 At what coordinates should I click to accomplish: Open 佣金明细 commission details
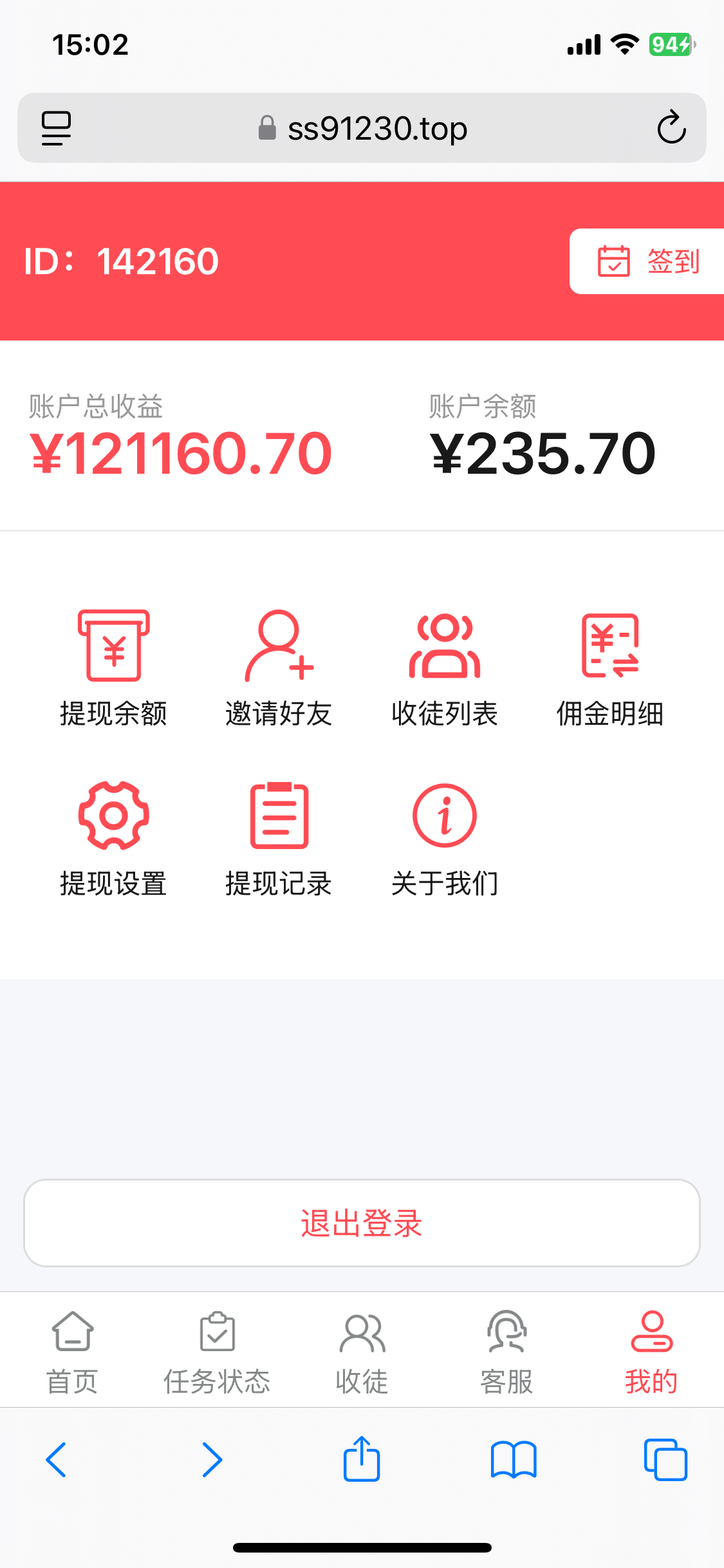[610, 667]
